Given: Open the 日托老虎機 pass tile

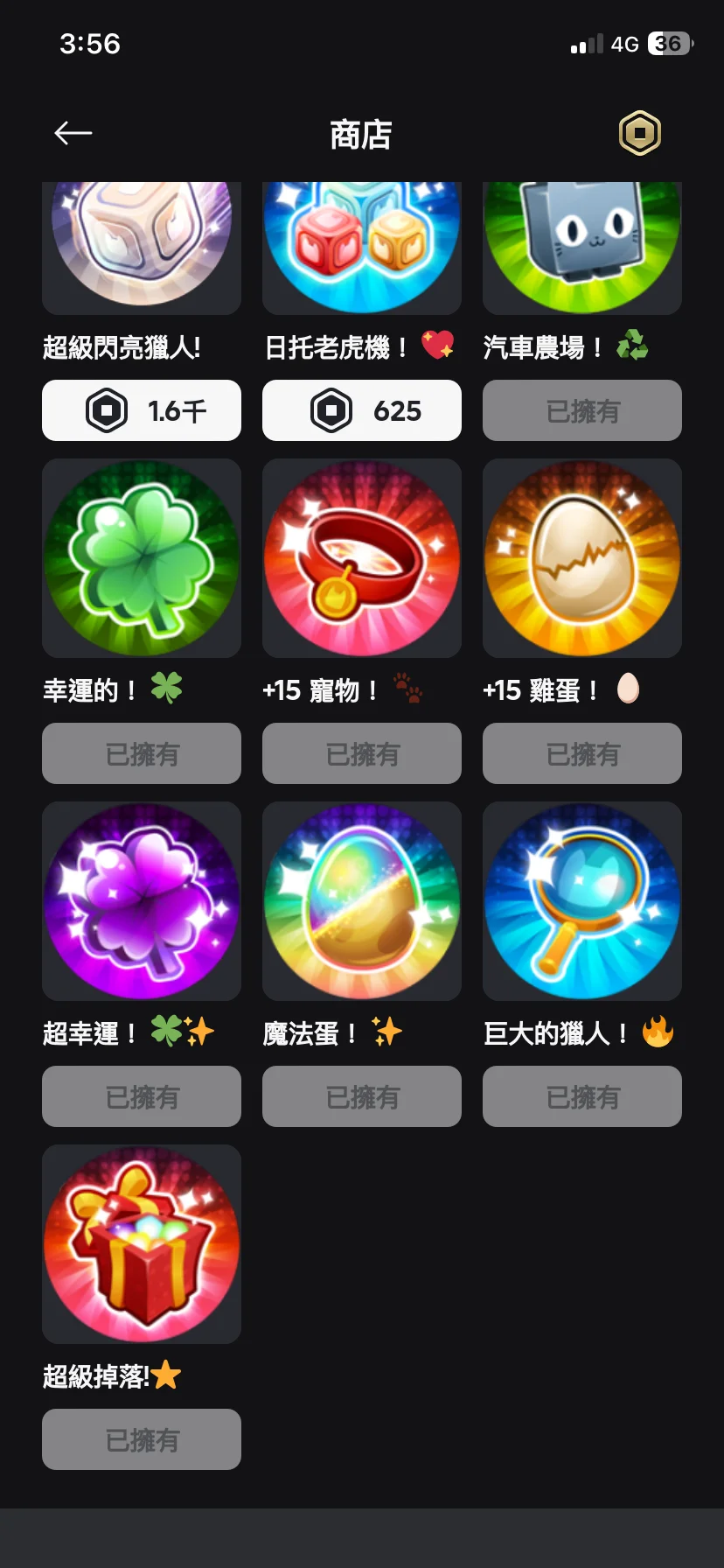Looking at the screenshot, I should [x=362, y=248].
